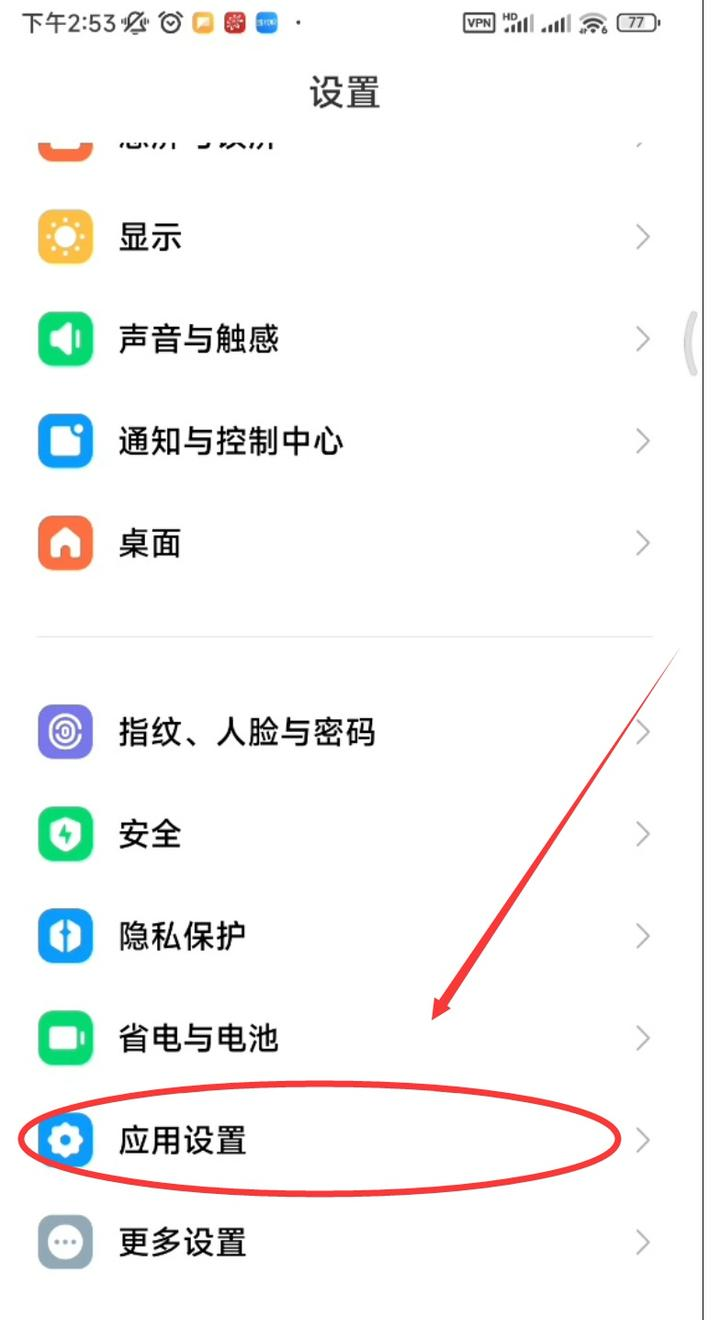Select the blue notification and control center icon

coord(64,440)
